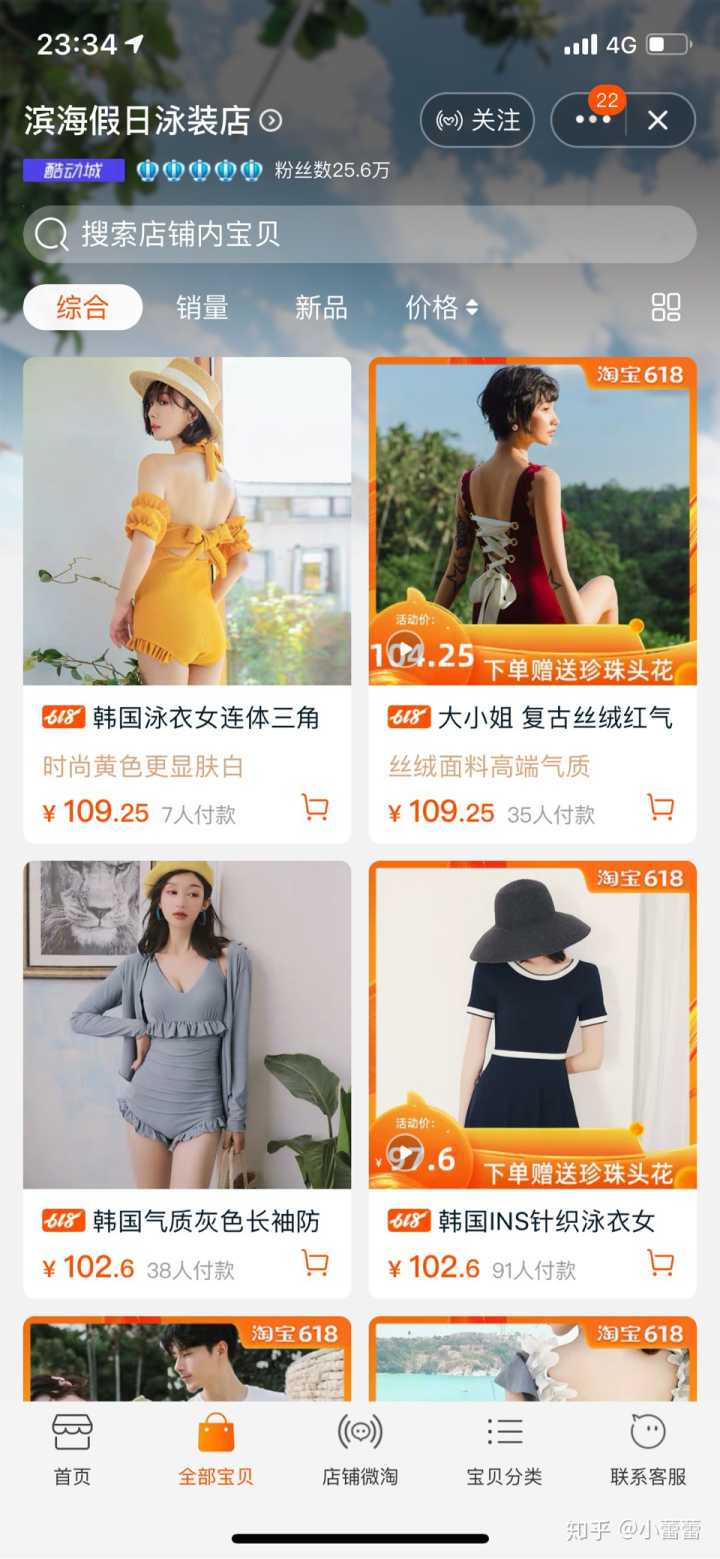Add 韩国INS针织泳衣女 to cart
The width and height of the screenshot is (720, 1559).
tap(660, 1264)
